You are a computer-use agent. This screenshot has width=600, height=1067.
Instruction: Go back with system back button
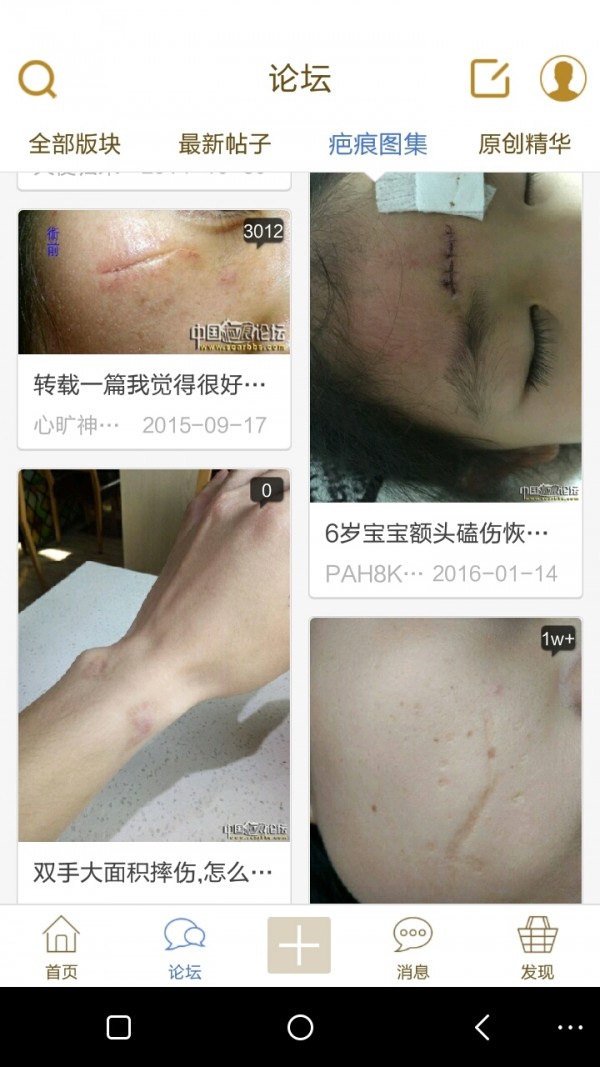[x=482, y=1027]
